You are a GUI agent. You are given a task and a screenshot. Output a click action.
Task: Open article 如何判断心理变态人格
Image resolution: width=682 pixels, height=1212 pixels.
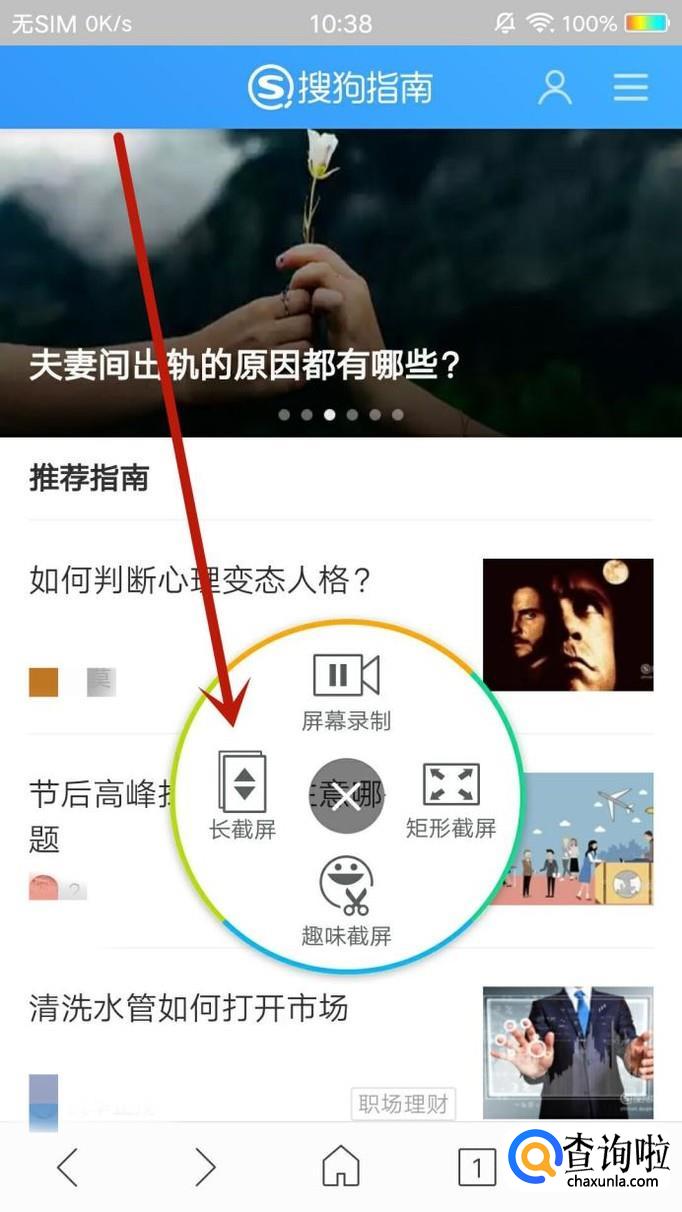point(201,580)
